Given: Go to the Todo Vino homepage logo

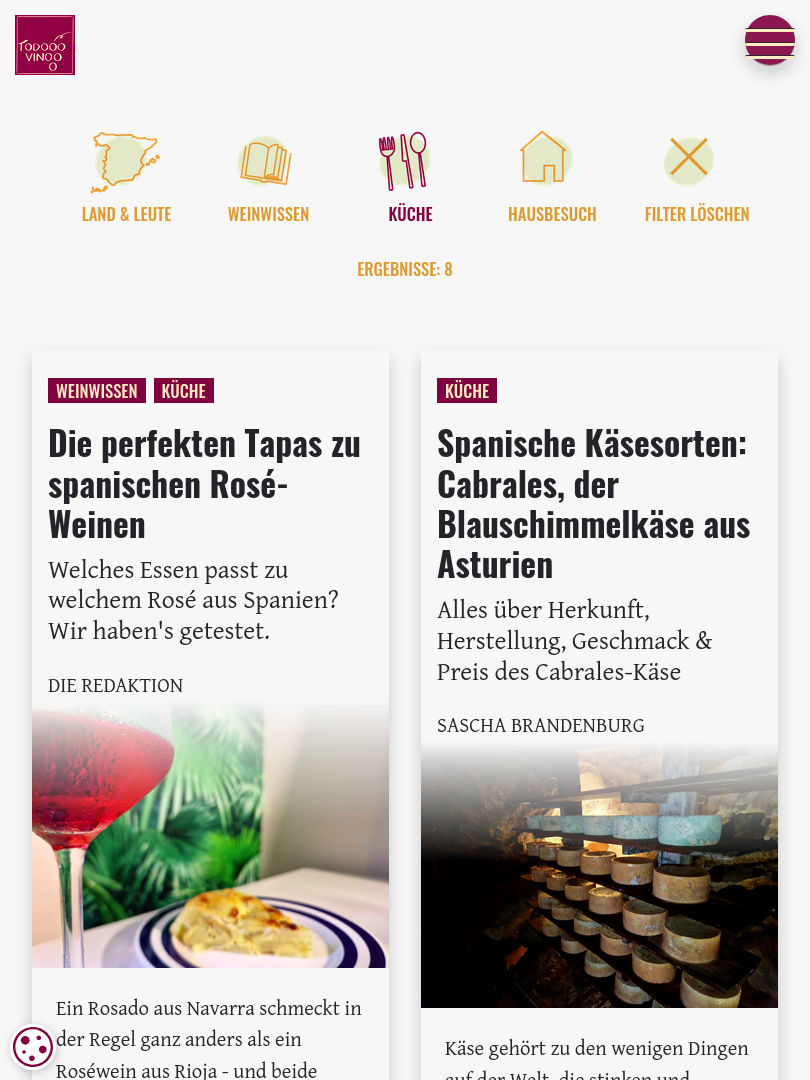Looking at the screenshot, I should tap(45, 45).
